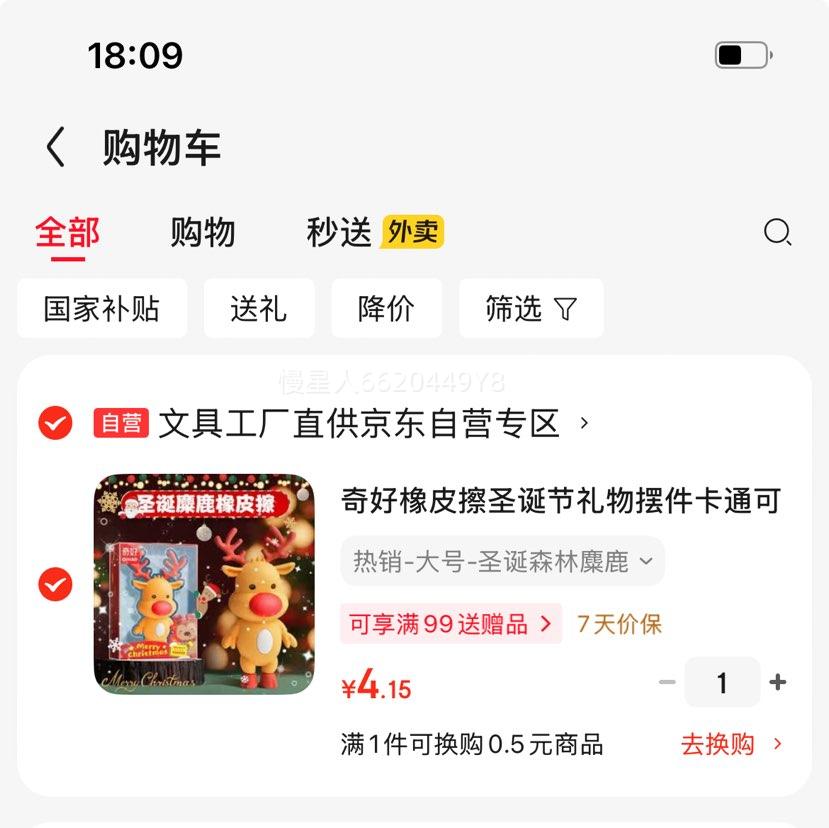Filter cart by 国家补贴

click(102, 309)
